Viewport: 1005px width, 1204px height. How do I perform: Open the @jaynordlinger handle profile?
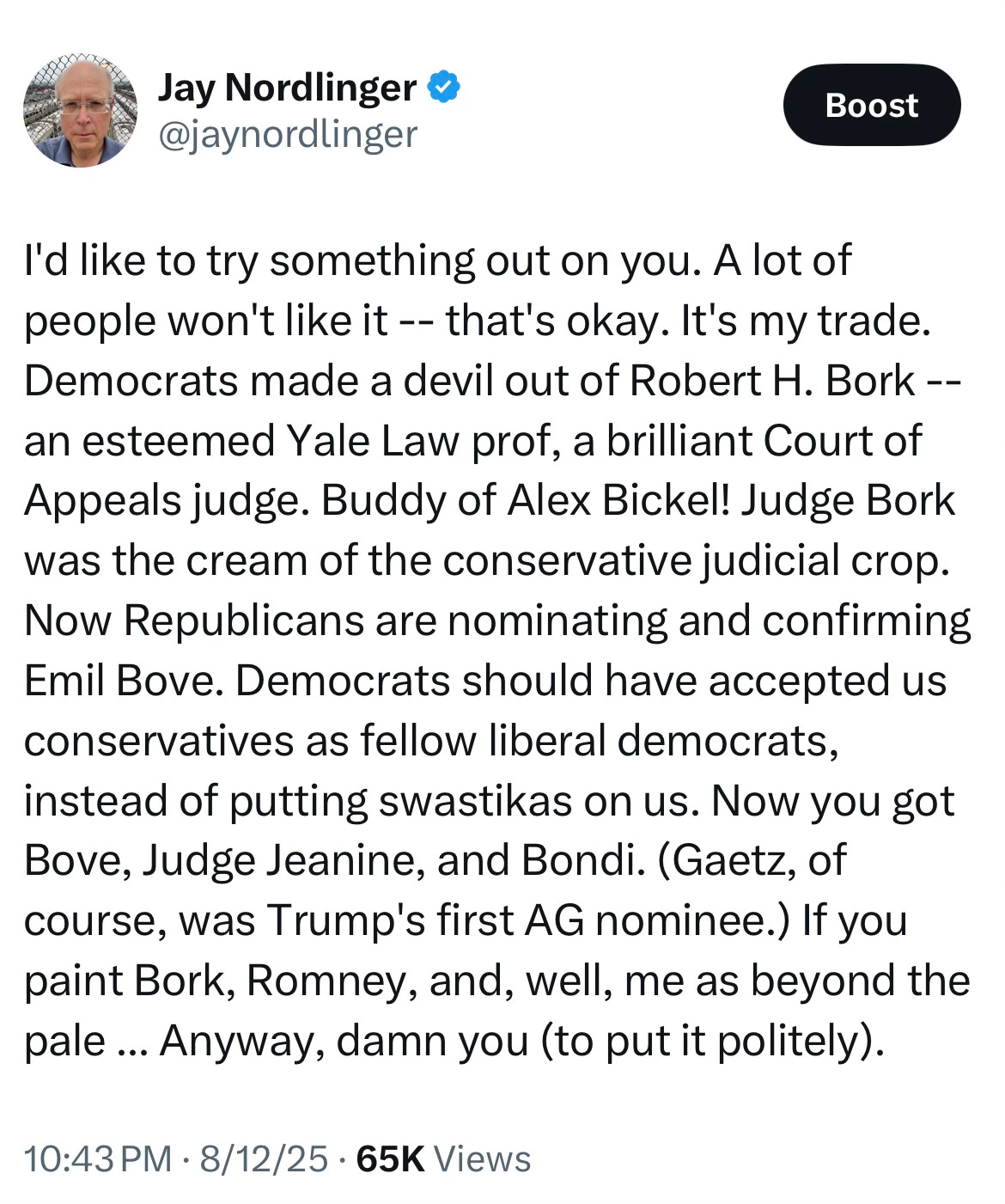pyautogui.click(x=287, y=134)
